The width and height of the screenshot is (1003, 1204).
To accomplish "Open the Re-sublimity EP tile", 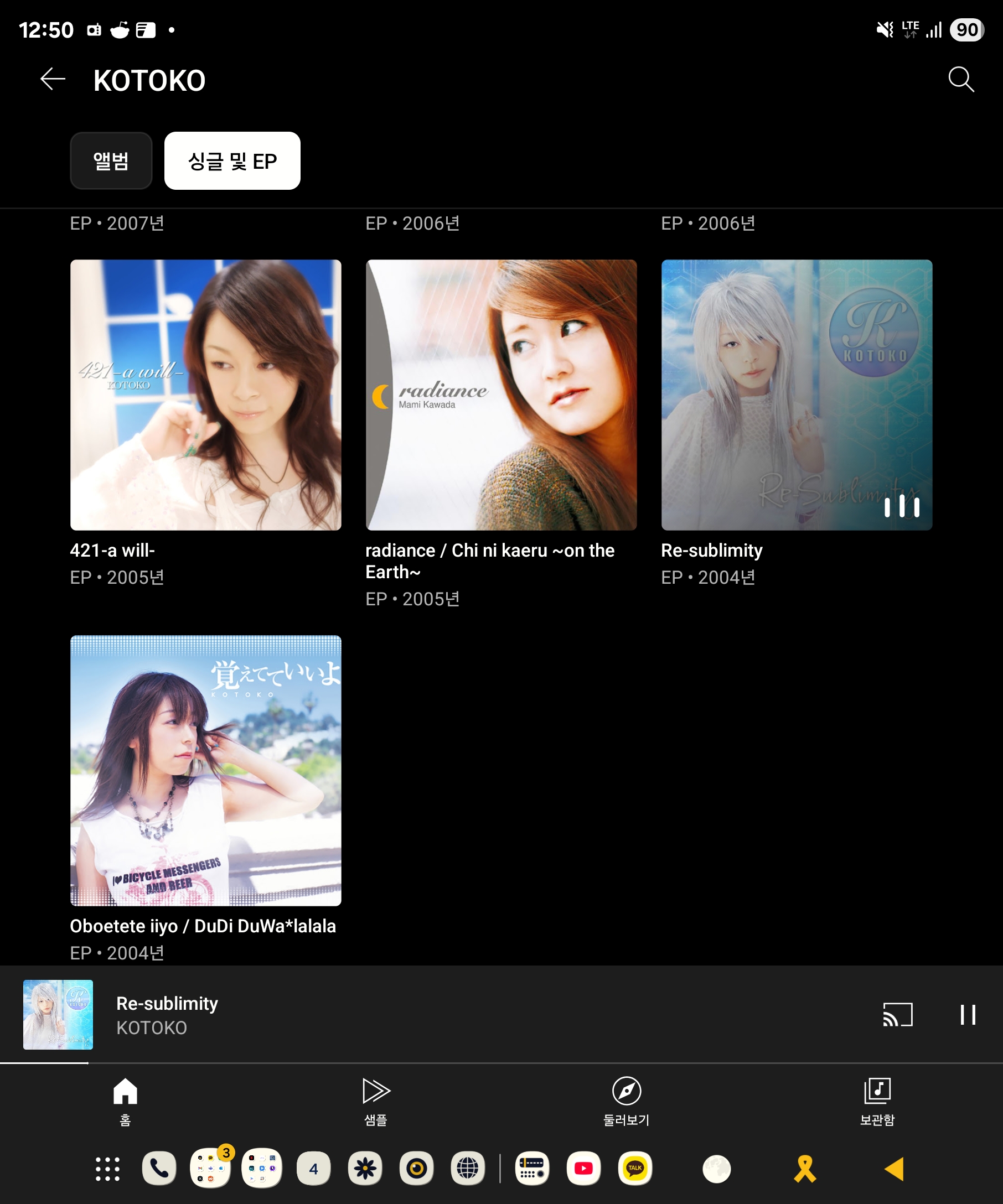I will pyautogui.click(x=796, y=395).
